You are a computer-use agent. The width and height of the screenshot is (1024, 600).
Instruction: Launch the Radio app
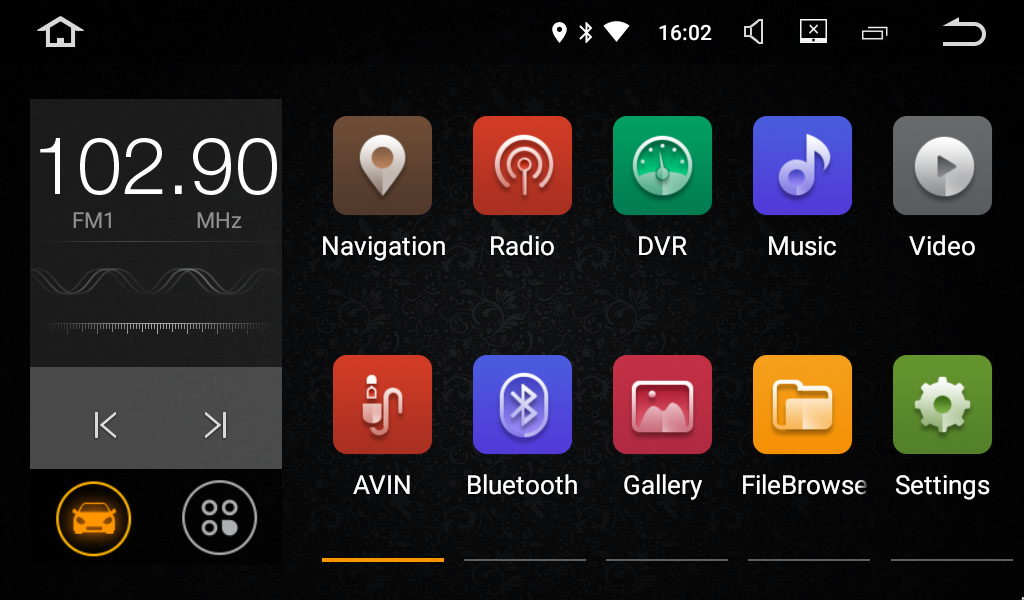tap(522, 166)
